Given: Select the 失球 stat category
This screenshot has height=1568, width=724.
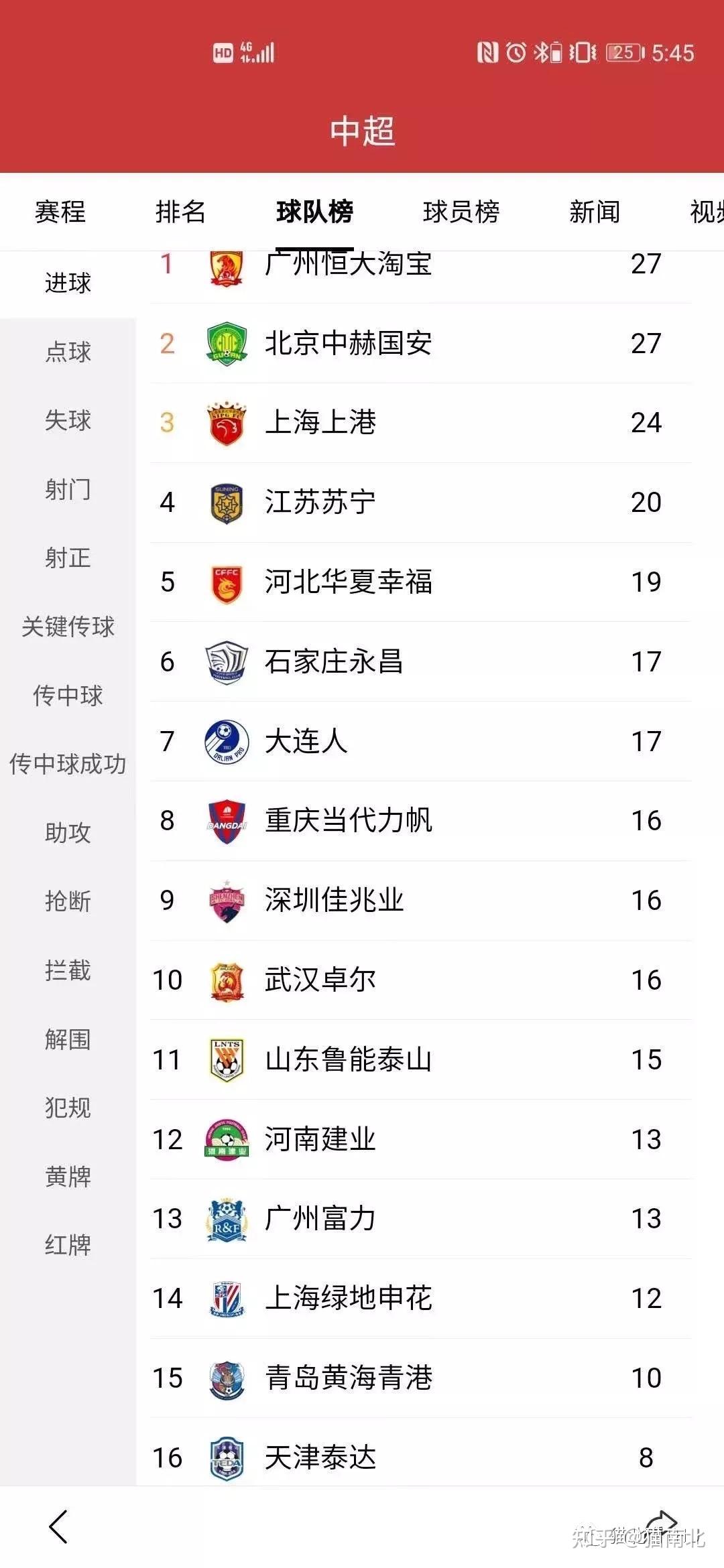Looking at the screenshot, I should (x=68, y=421).
